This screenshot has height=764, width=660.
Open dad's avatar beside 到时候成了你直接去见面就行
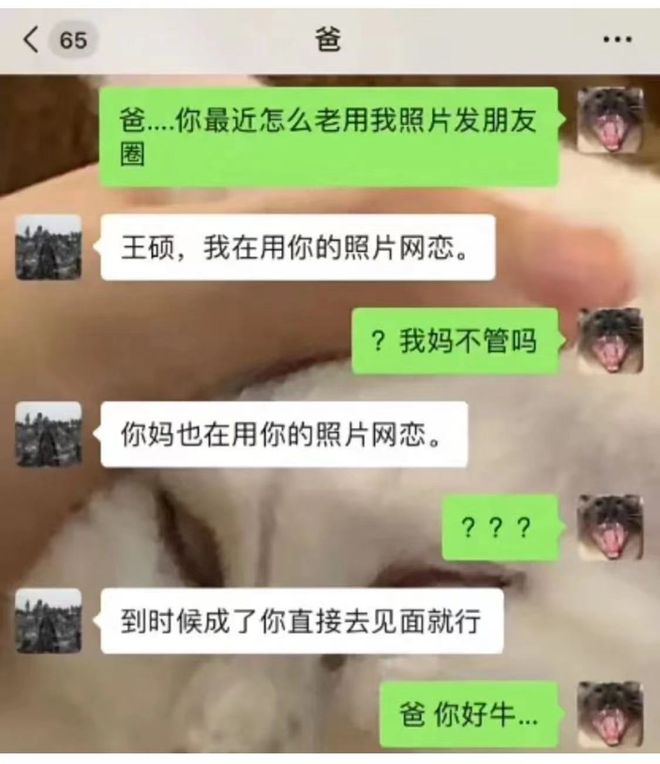[48, 620]
